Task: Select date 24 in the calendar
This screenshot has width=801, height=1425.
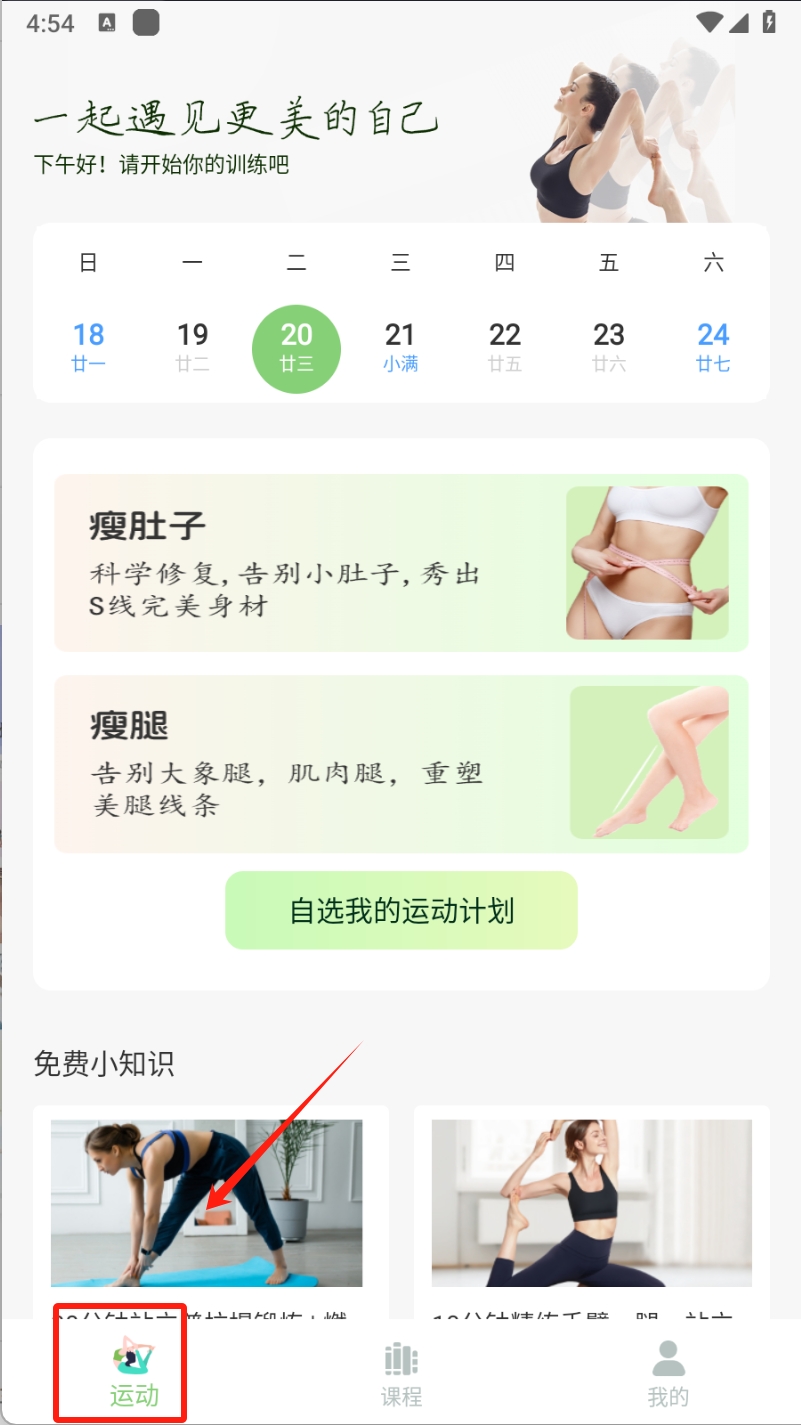Action: click(713, 346)
